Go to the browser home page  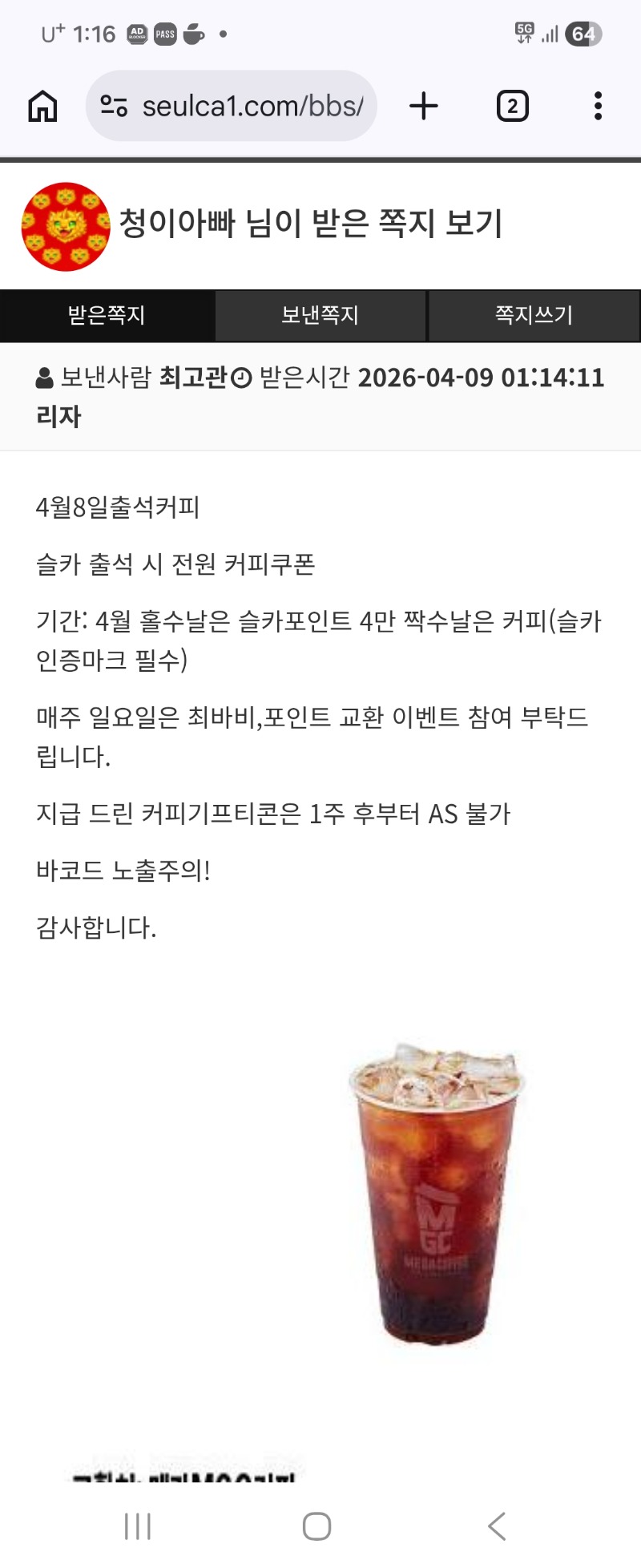pyautogui.click(x=42, y=106)
